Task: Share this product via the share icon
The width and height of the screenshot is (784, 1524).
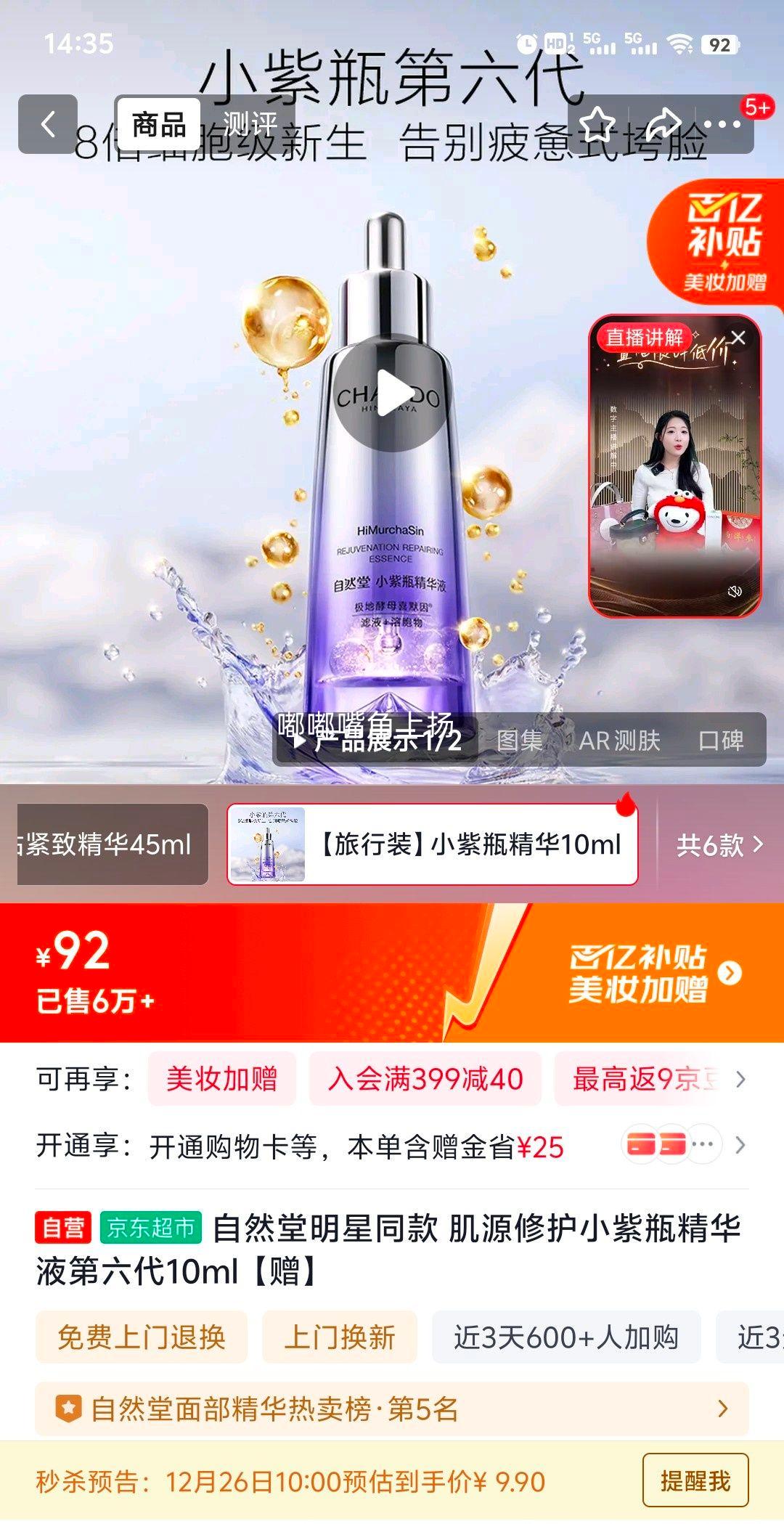Action: tap(662, 123)
